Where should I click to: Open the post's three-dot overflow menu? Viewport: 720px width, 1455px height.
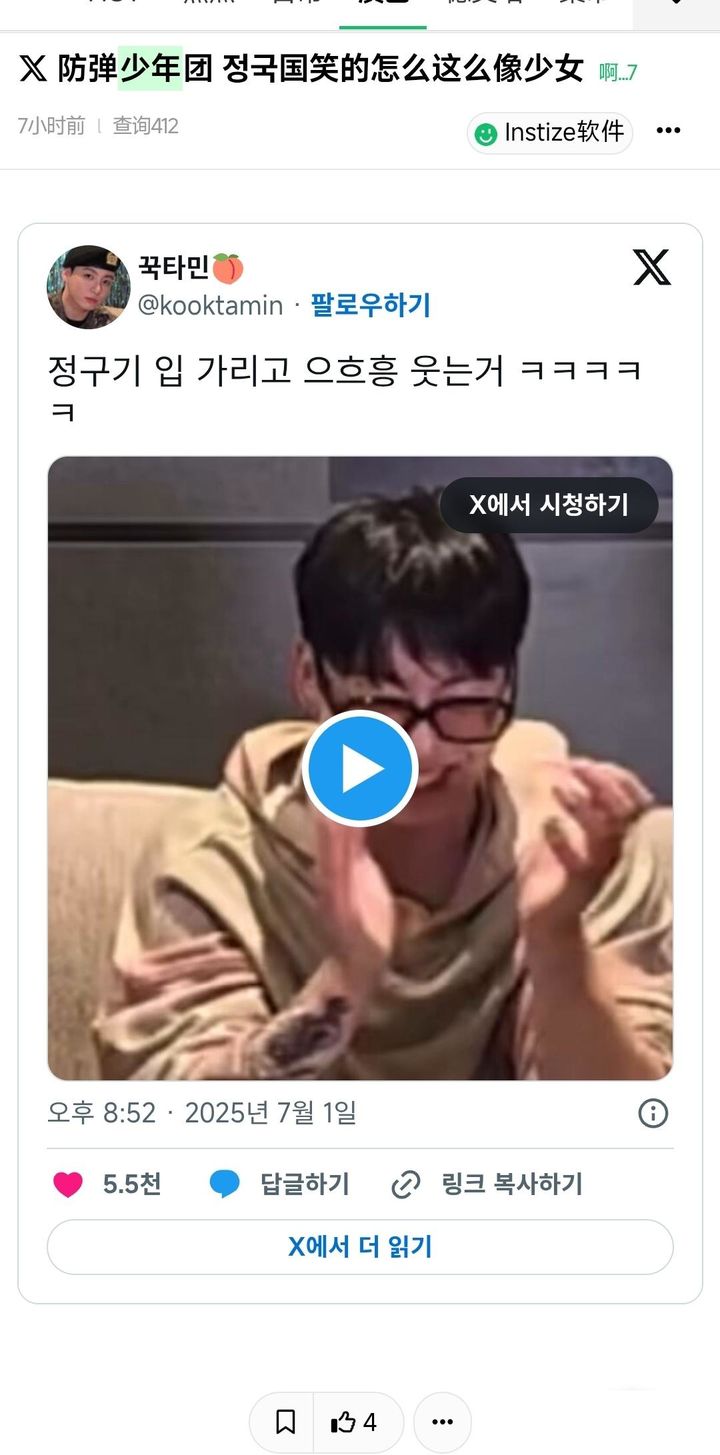pos(668,131)
